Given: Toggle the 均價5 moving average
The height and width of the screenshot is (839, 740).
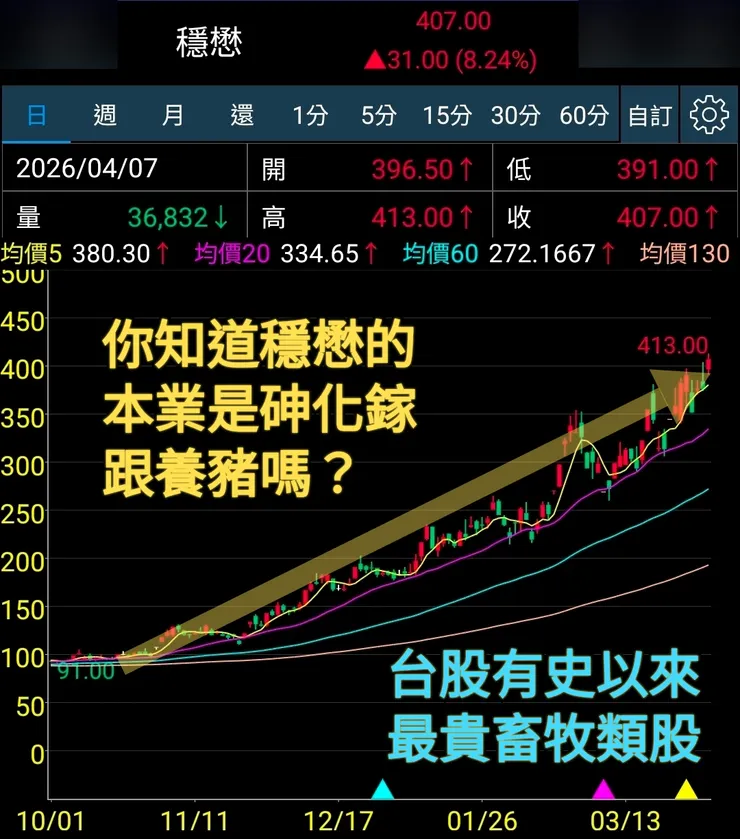Looking at the screenshot, I should (32, 253).
